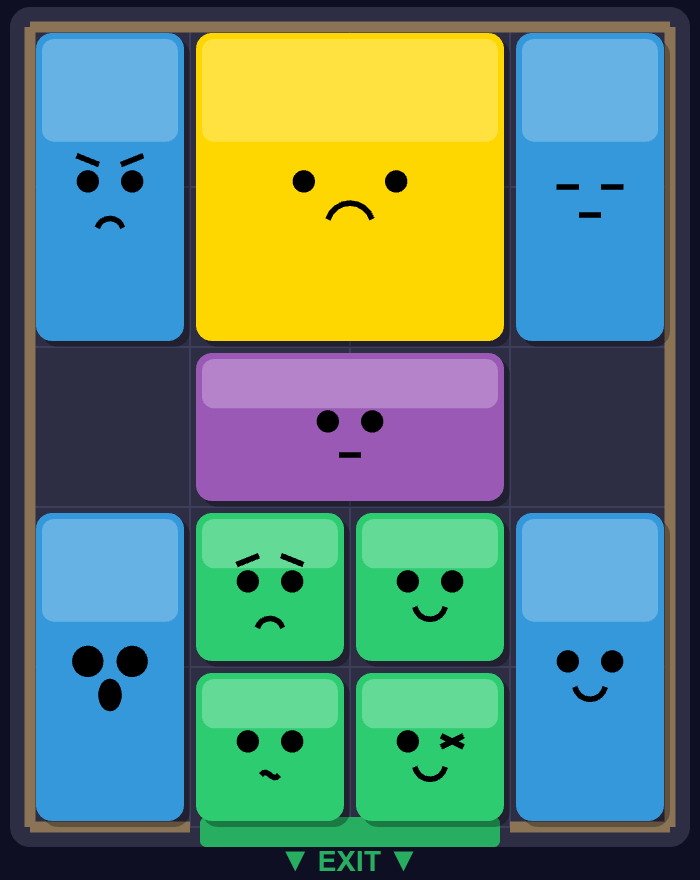This screenshot has height=880, width=700.
Task: Tap the blue block with closed eyes
Action: tap(590, 187)
